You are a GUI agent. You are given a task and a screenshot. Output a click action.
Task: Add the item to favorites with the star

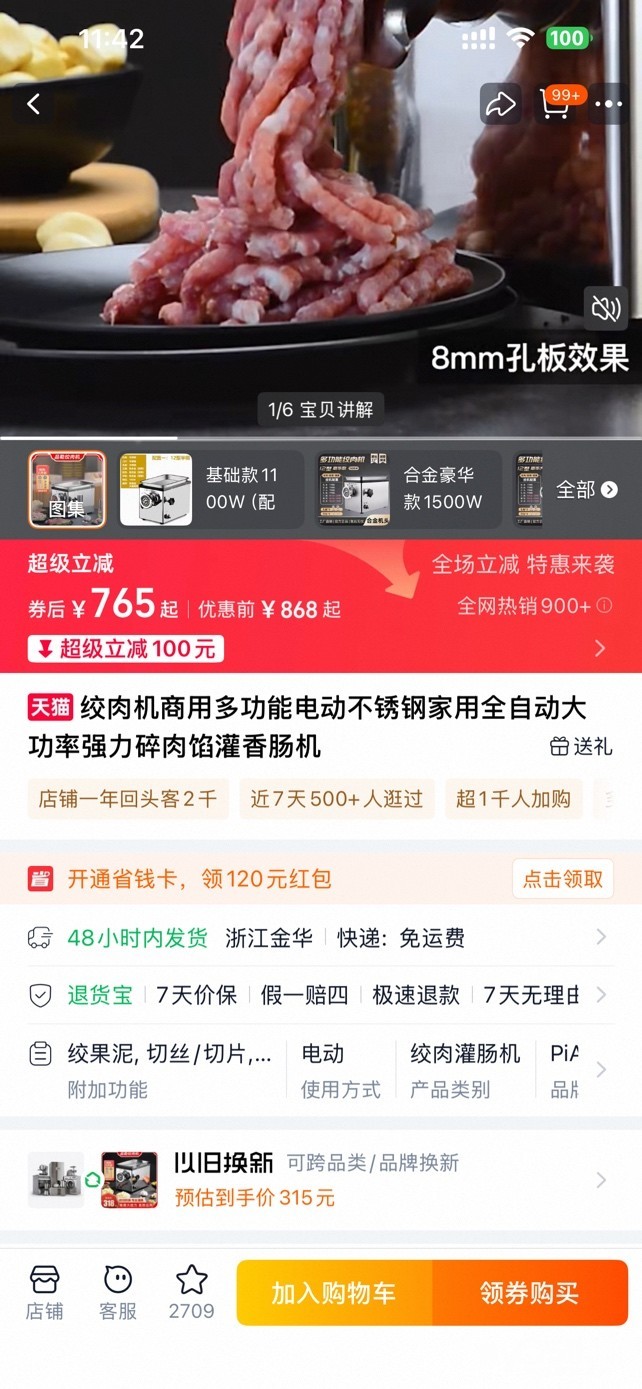click(191, 1293)
